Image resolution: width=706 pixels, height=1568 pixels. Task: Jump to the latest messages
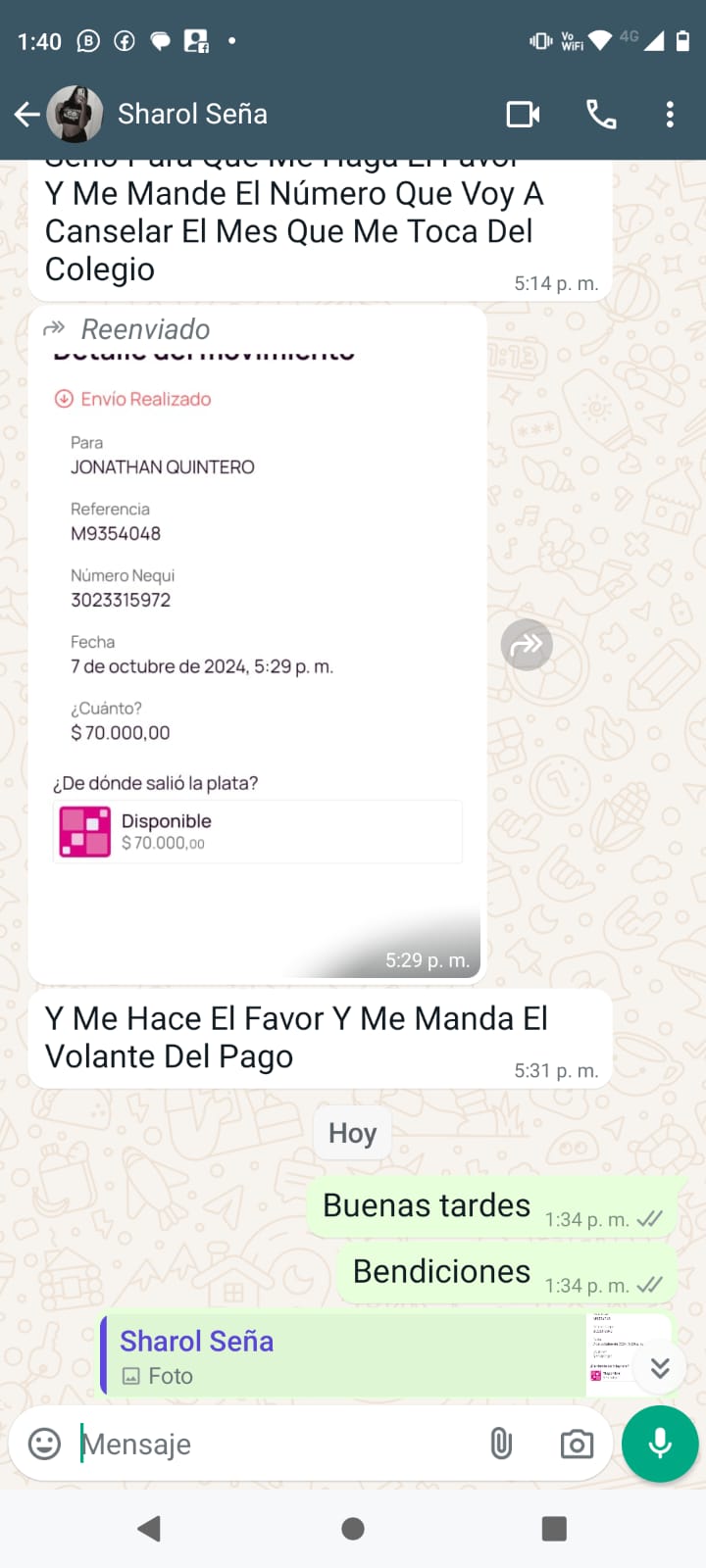pos(660,1367)
